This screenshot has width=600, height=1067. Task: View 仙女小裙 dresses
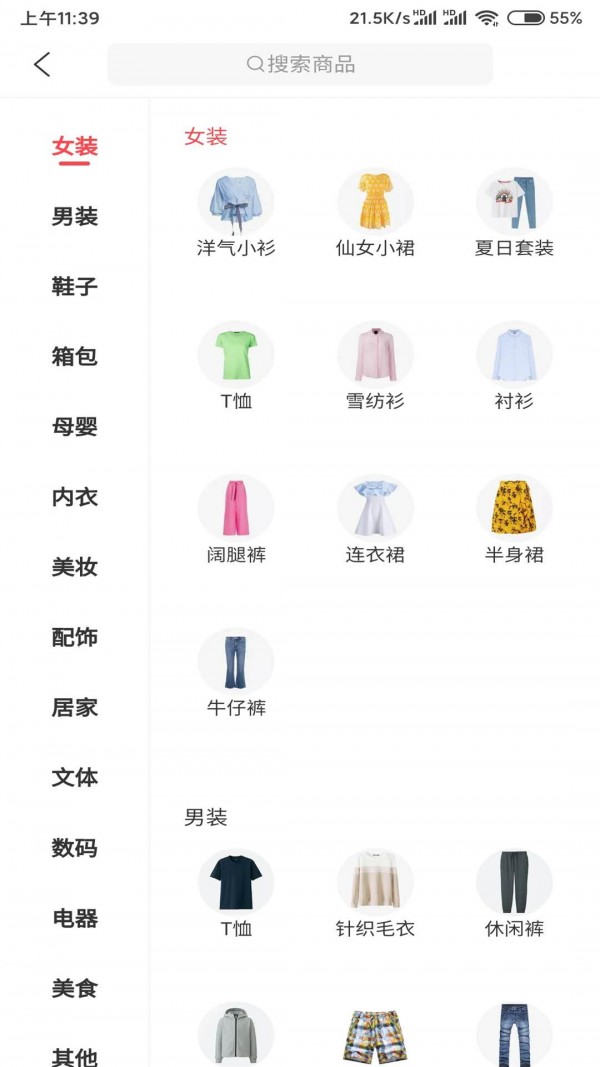click(x=375, y=212)
